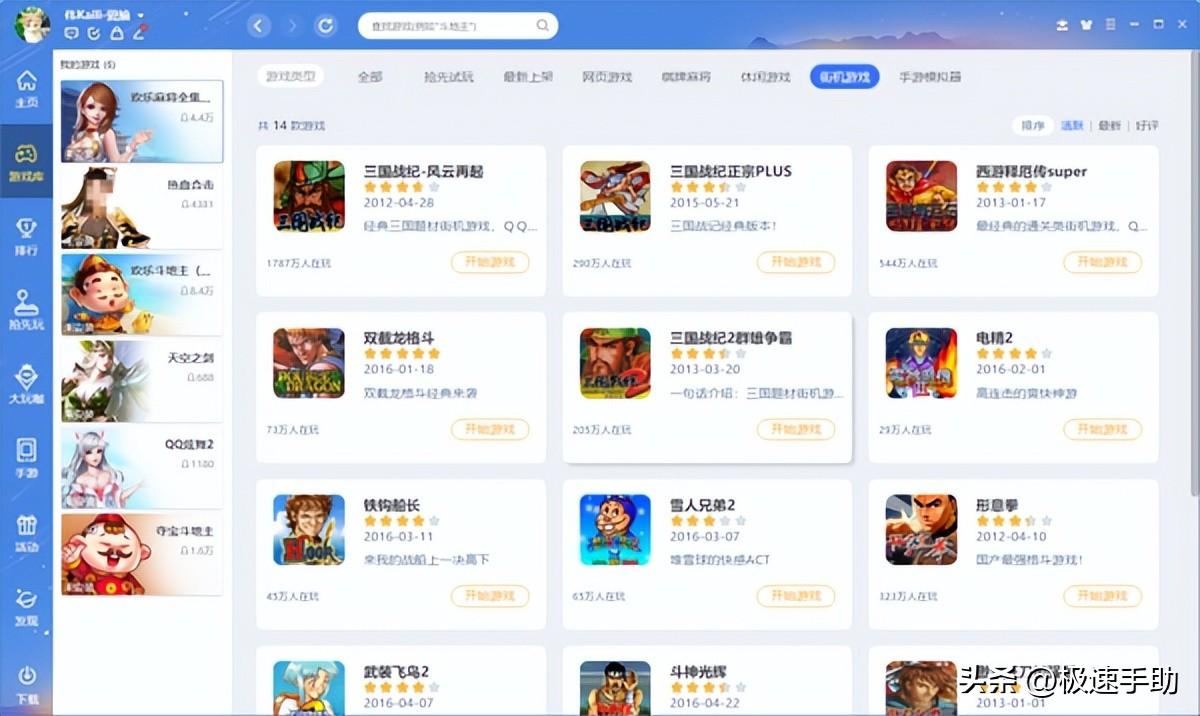This screenshot has height=716, width=1200.
Task: Start the game 双截龙格斗
Action: click(x=490, y=430)
